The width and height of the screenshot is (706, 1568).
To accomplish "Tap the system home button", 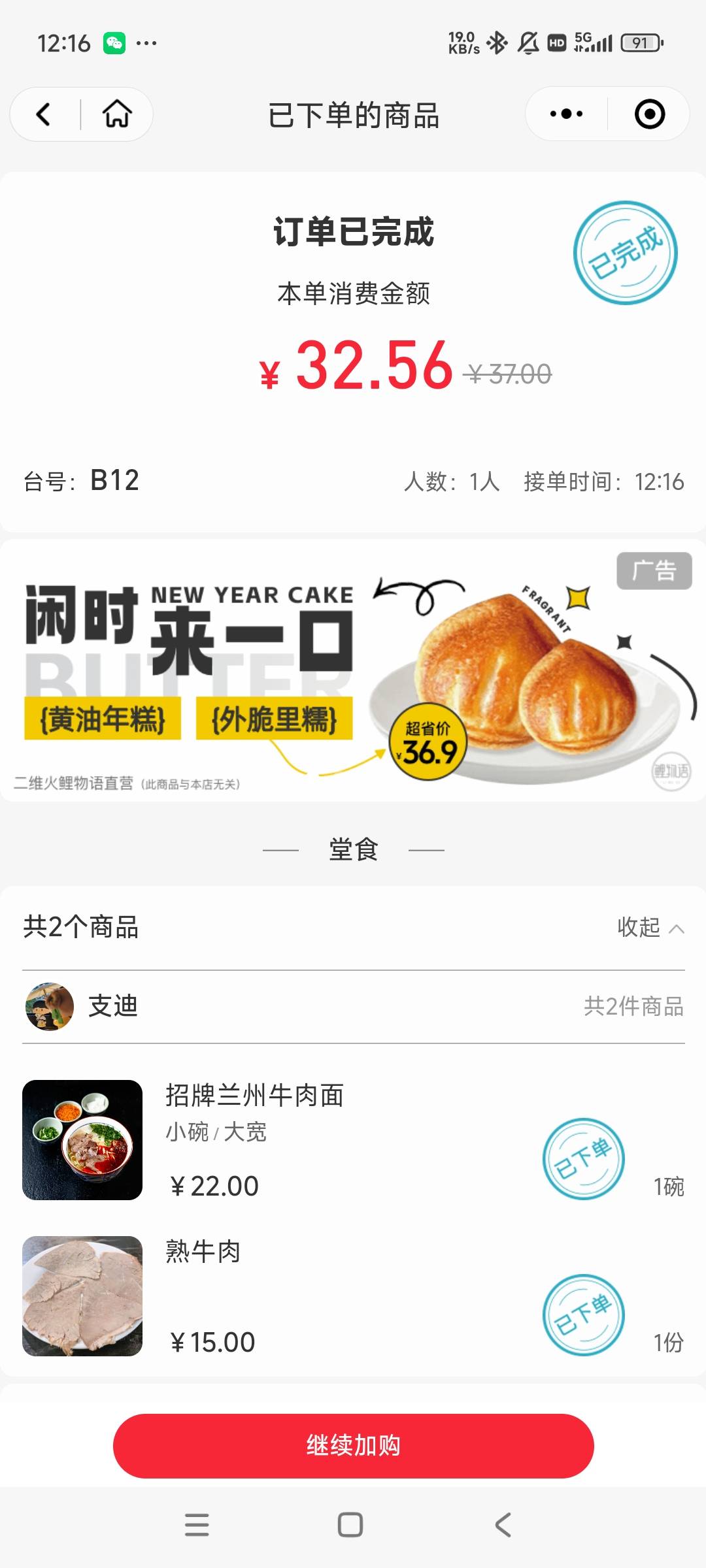I will [x=350, y=1524].
